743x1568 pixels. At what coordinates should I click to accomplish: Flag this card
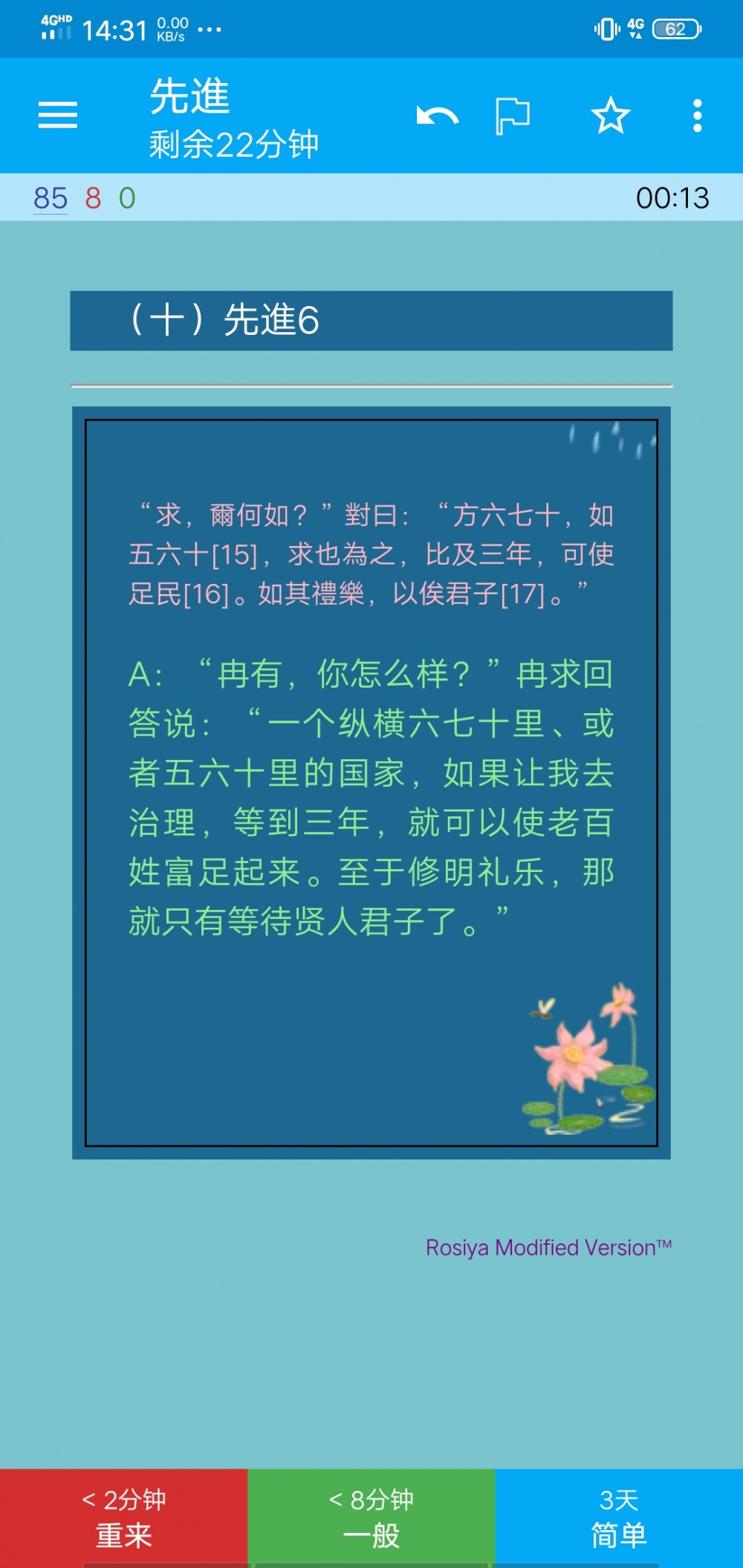coord(513,116)
